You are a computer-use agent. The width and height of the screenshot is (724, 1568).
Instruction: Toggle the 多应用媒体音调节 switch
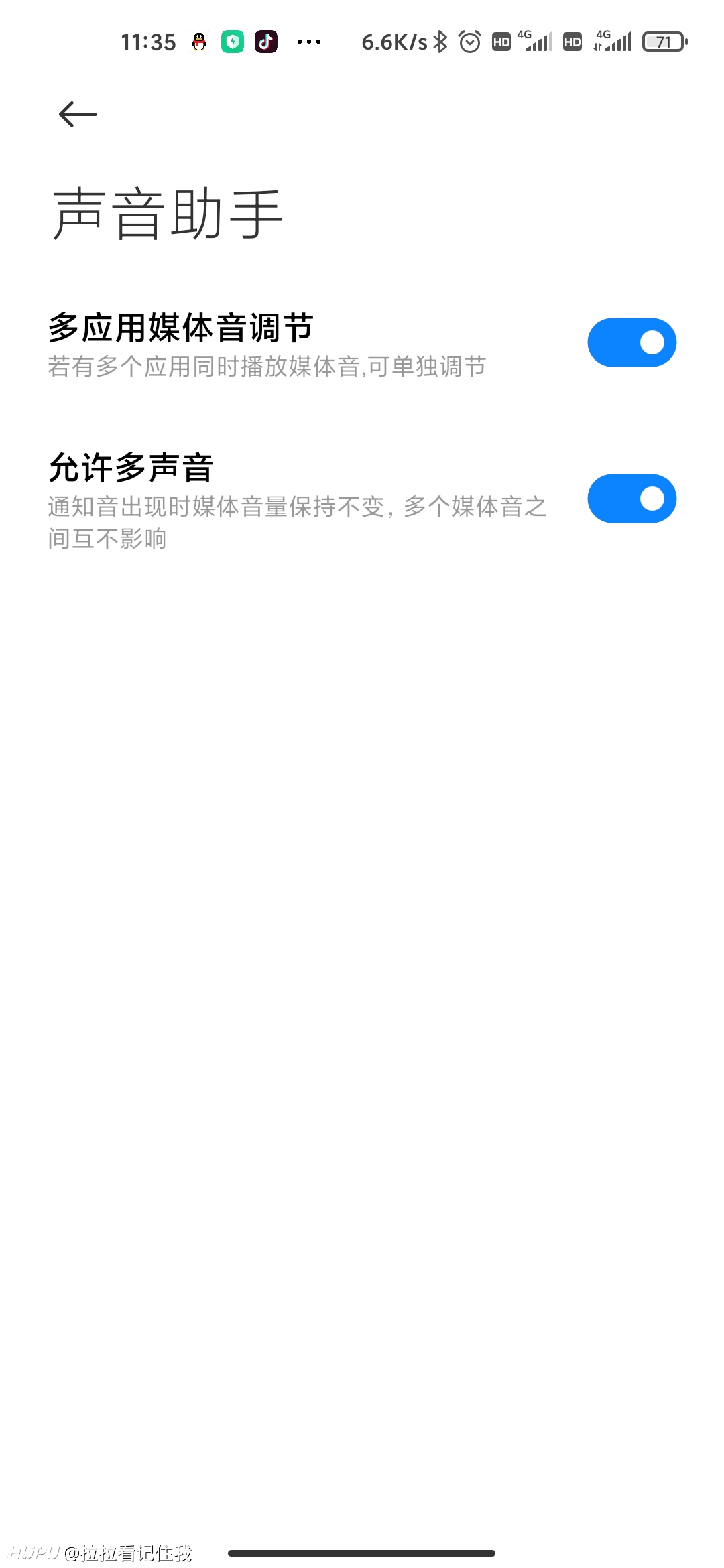pos(631,342)
